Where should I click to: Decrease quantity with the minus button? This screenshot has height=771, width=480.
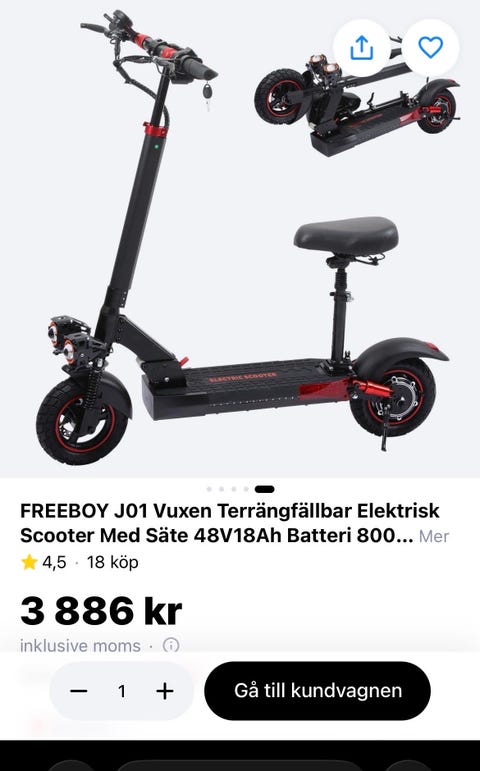click(x=79, y=691)
